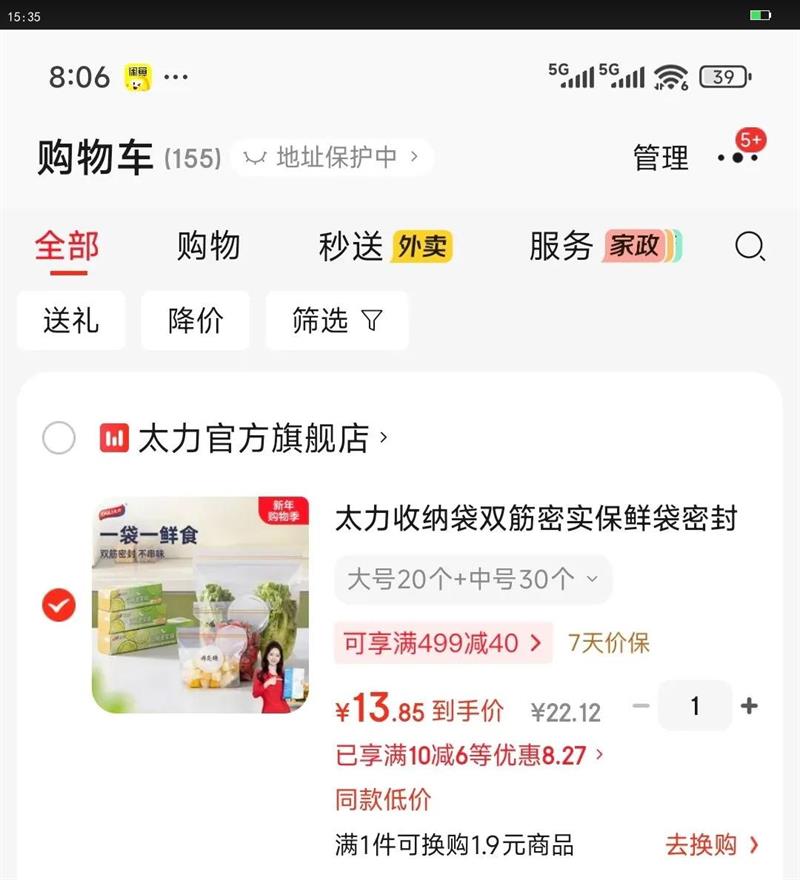Deselect the checked product selection circle
Viewport: 800px width, 880px height.
(x=57, y=603)
